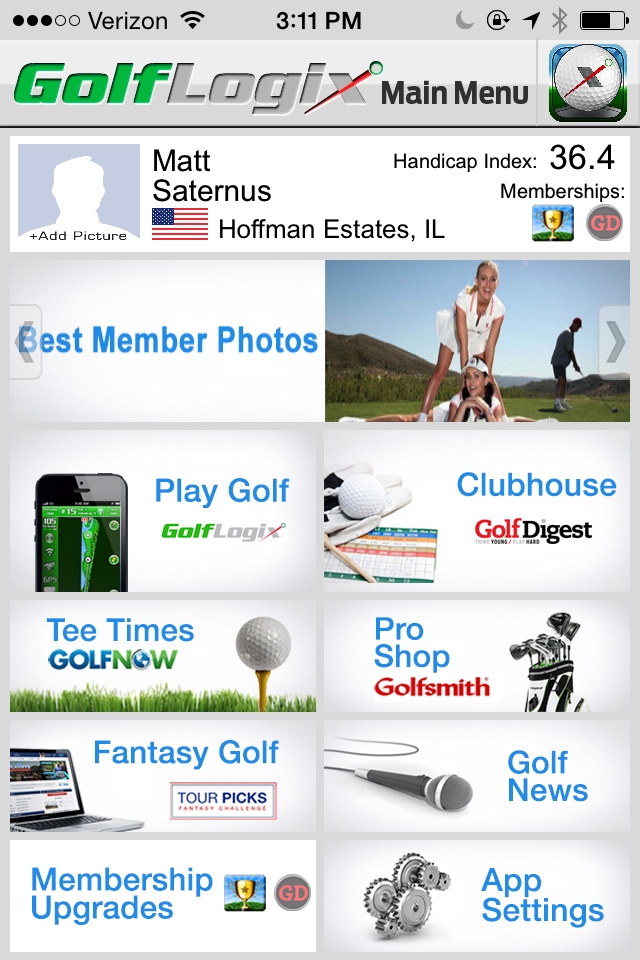Open App Settings
The height and width of the screenshot is (960, 640).
tap(477, 895)
